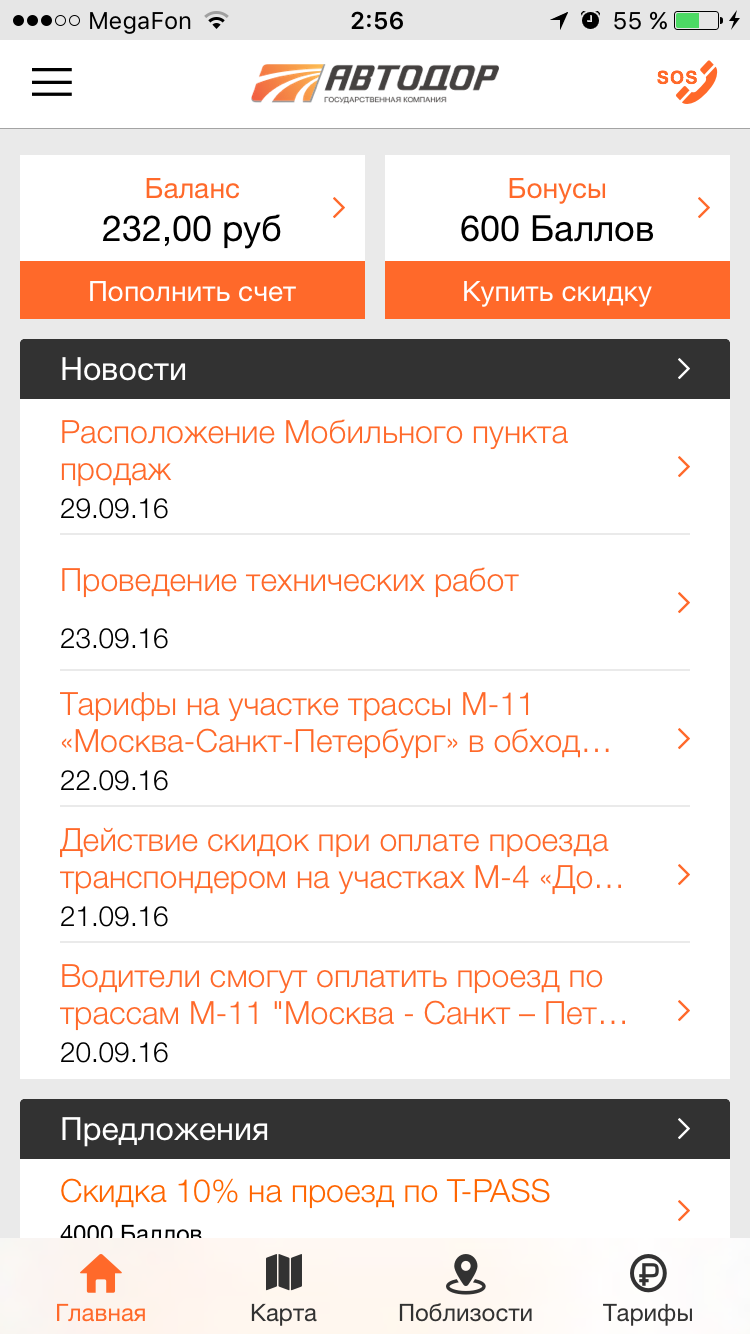Image resolution: width=750 pixels, height=1334 pixels.
Task: Open the Баланс 232,00 руб details
Action: pos(192,209)
